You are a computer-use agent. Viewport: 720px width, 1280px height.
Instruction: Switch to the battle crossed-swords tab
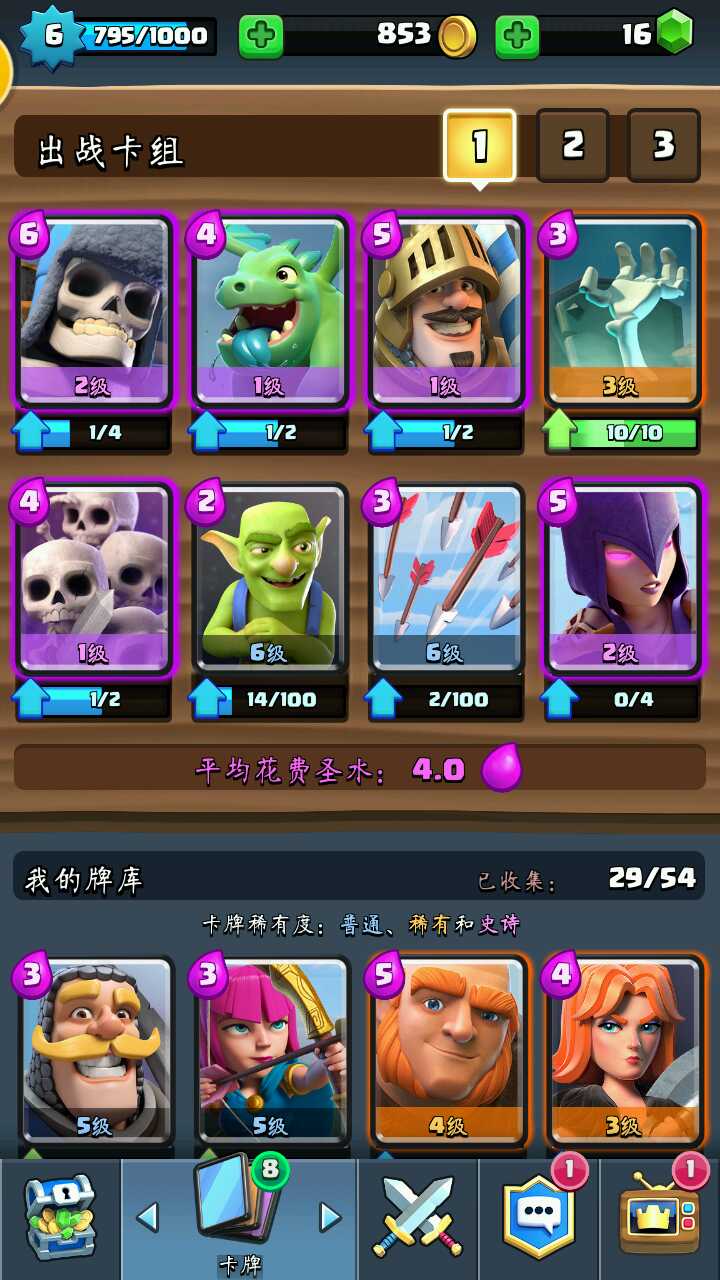coord(418,1218)
